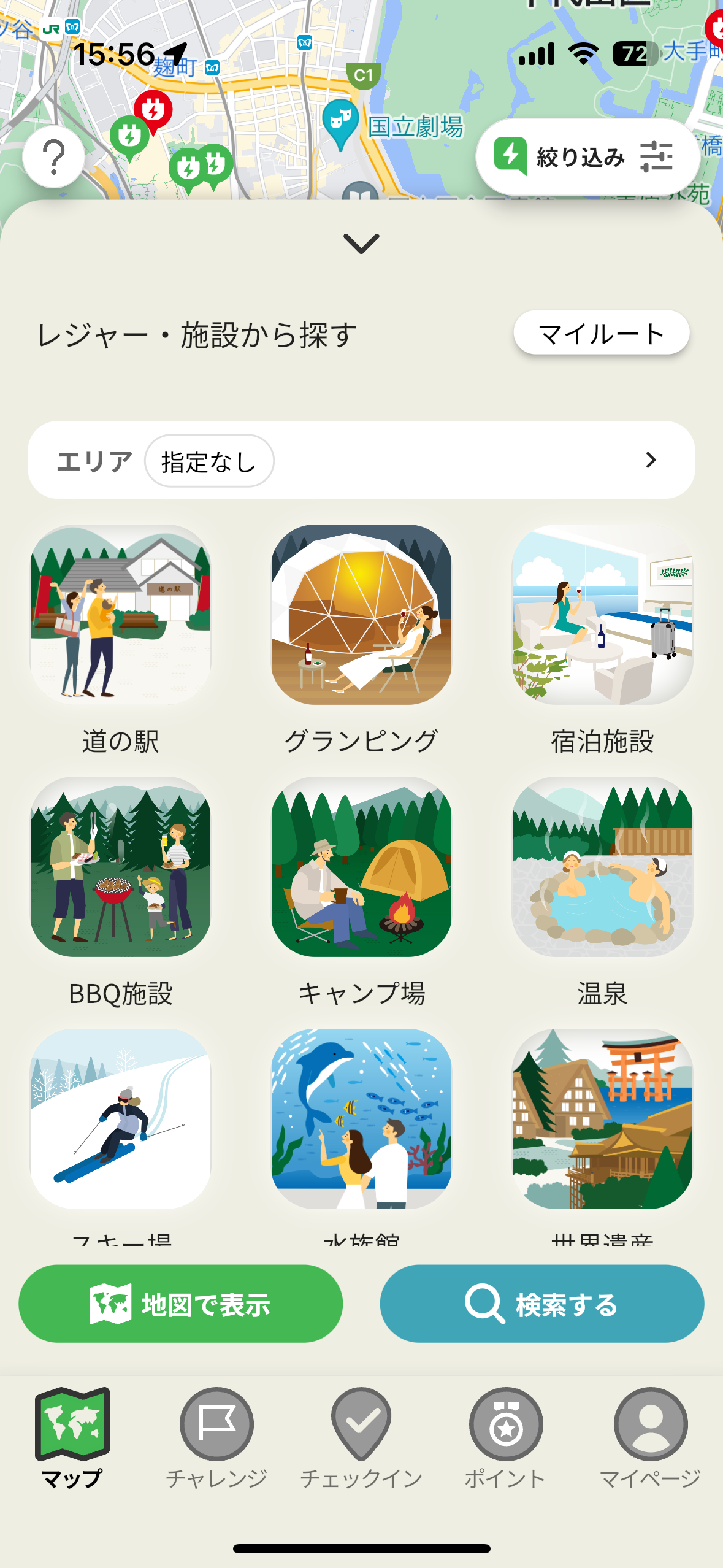Open the 指定なし area chooser
Screen dimensions: 723x1568
(209, 460)
